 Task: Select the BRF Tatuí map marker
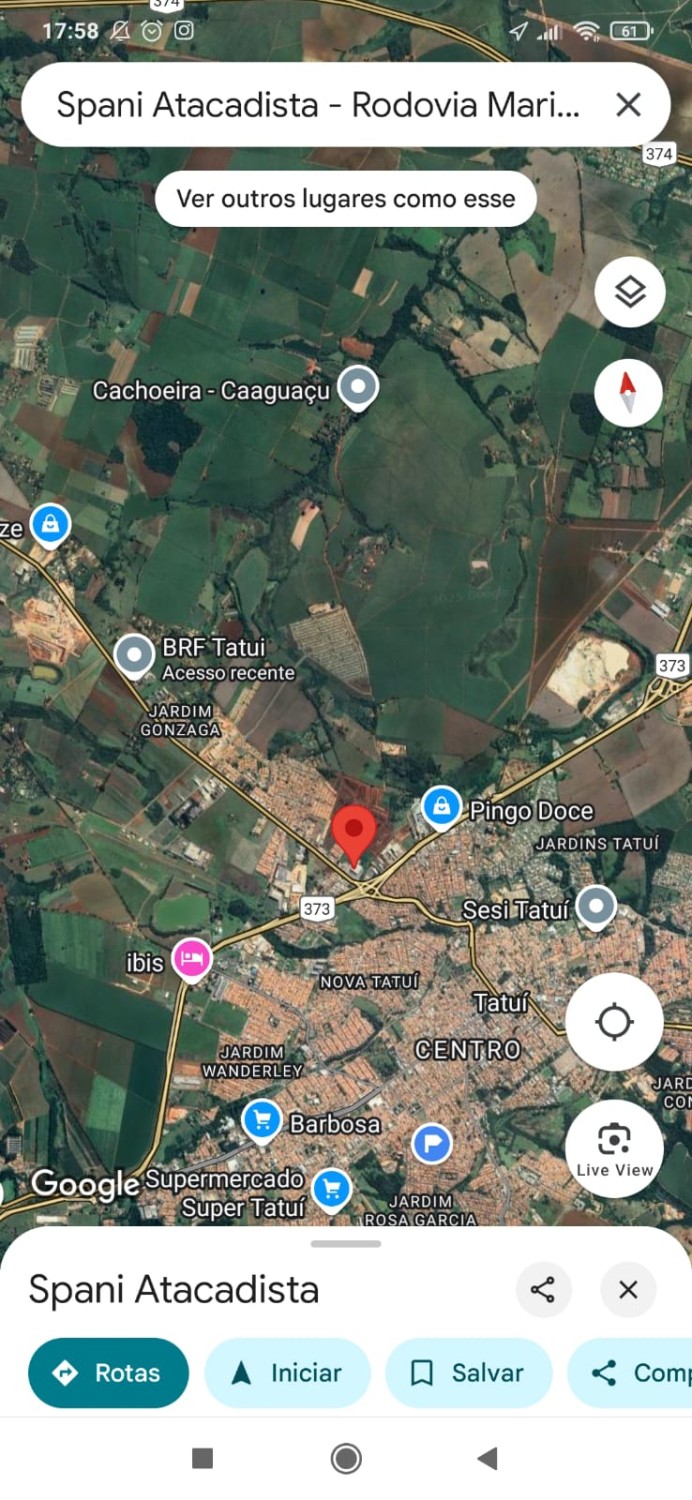pos(134,655)
